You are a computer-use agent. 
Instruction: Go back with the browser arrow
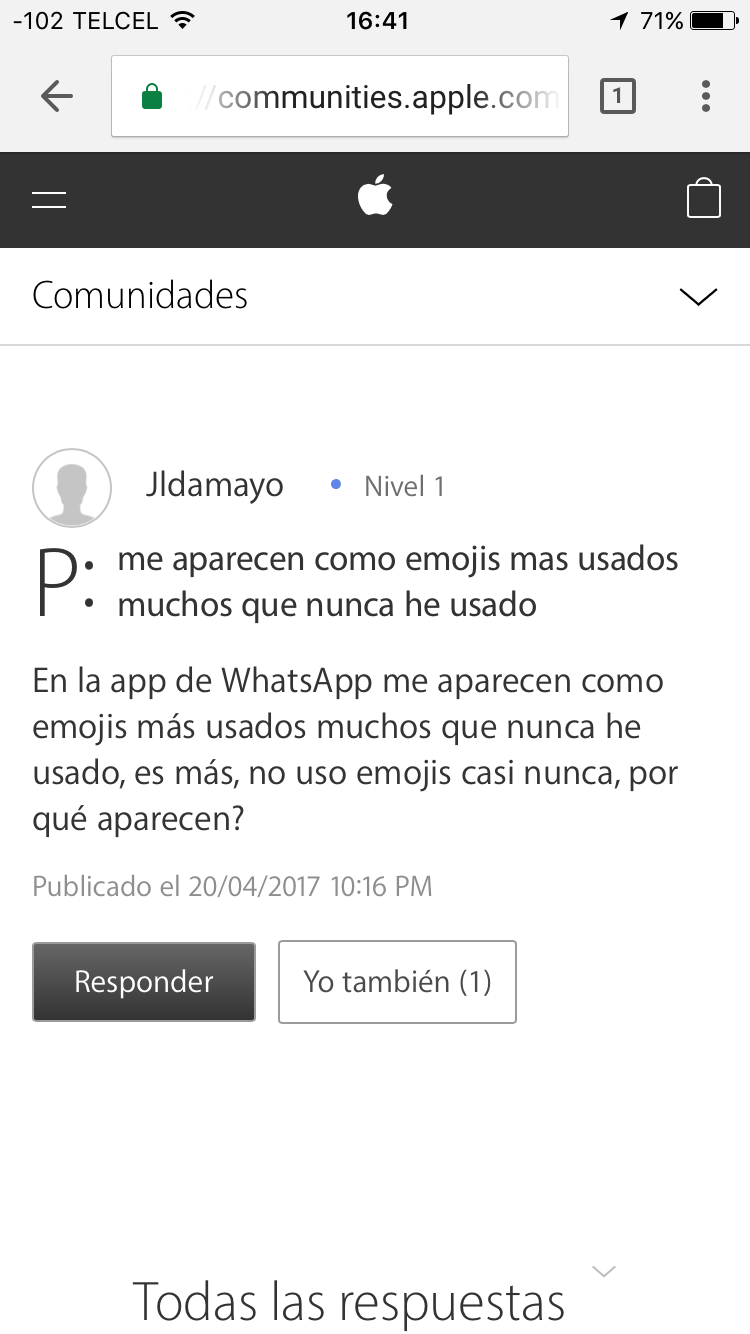(57, 96)
